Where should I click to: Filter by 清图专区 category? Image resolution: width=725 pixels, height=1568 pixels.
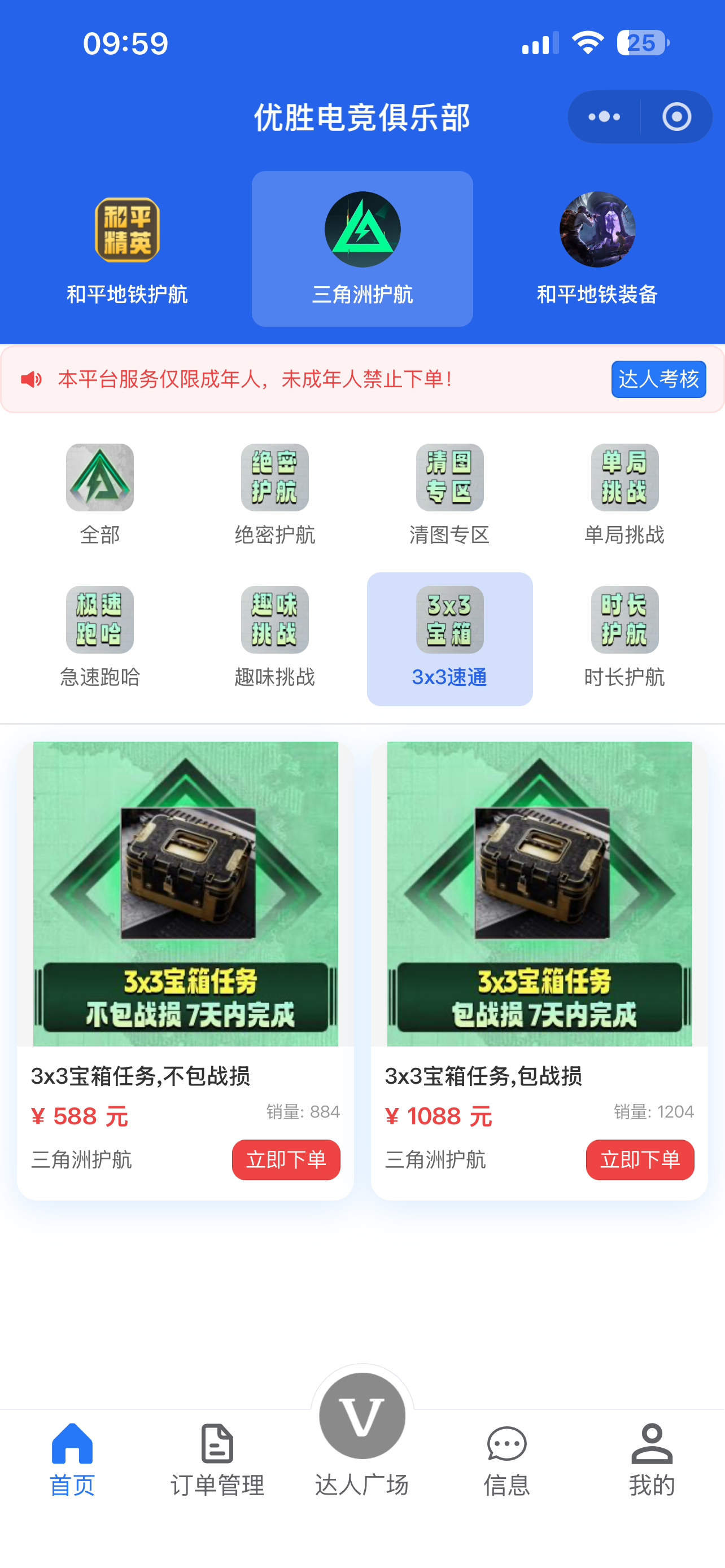click(449, 494)
